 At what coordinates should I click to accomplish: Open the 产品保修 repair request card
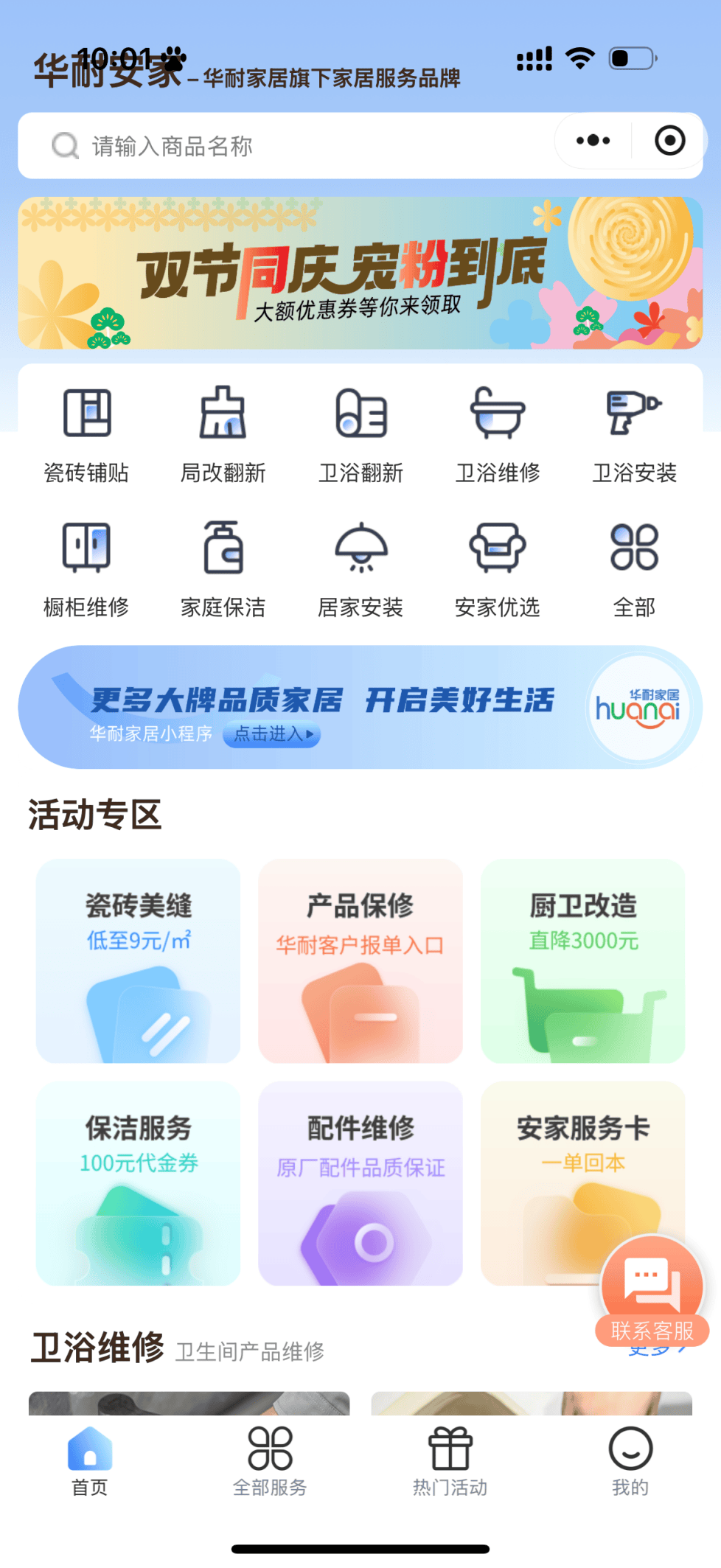tap(360, 961)
